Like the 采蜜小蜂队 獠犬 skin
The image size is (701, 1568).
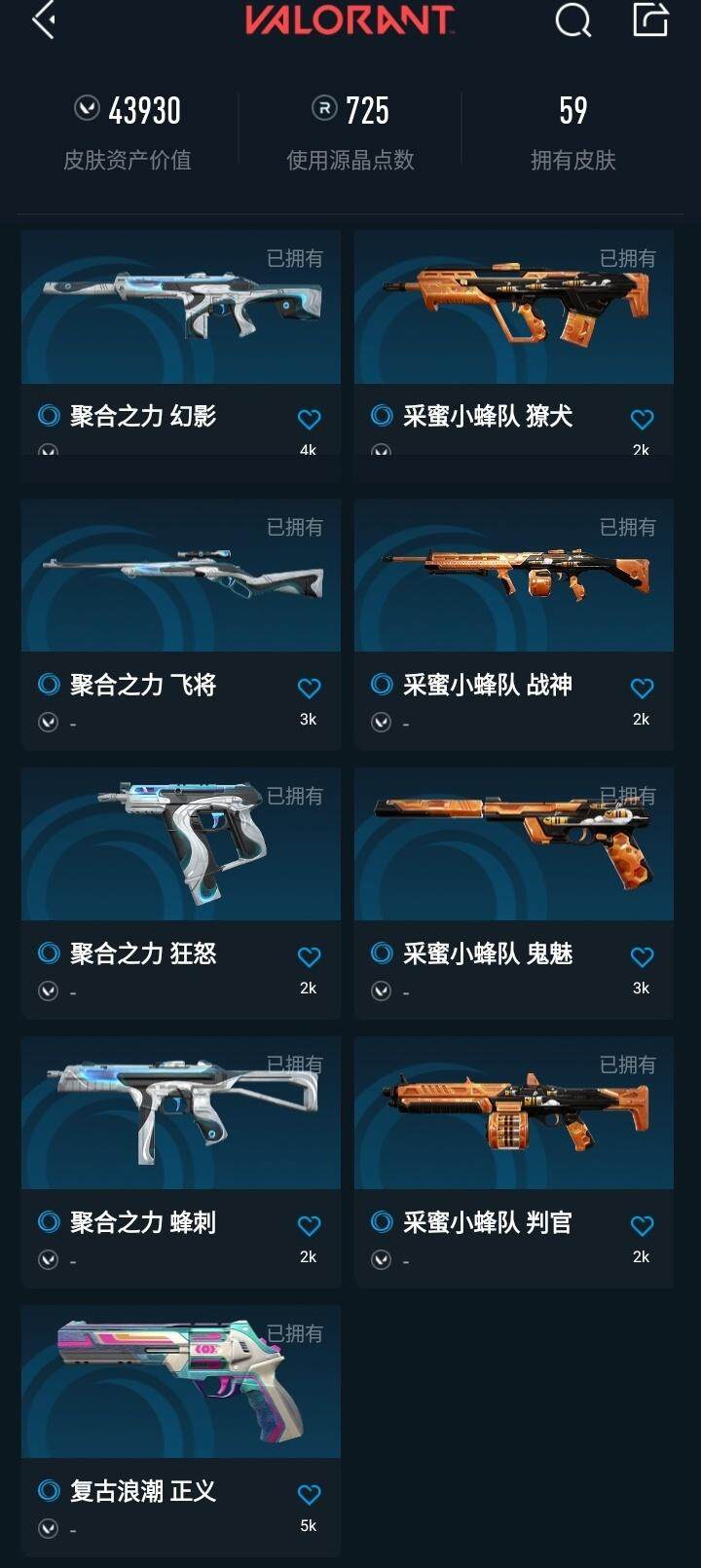pyautogui.click(x=642, y=420)
